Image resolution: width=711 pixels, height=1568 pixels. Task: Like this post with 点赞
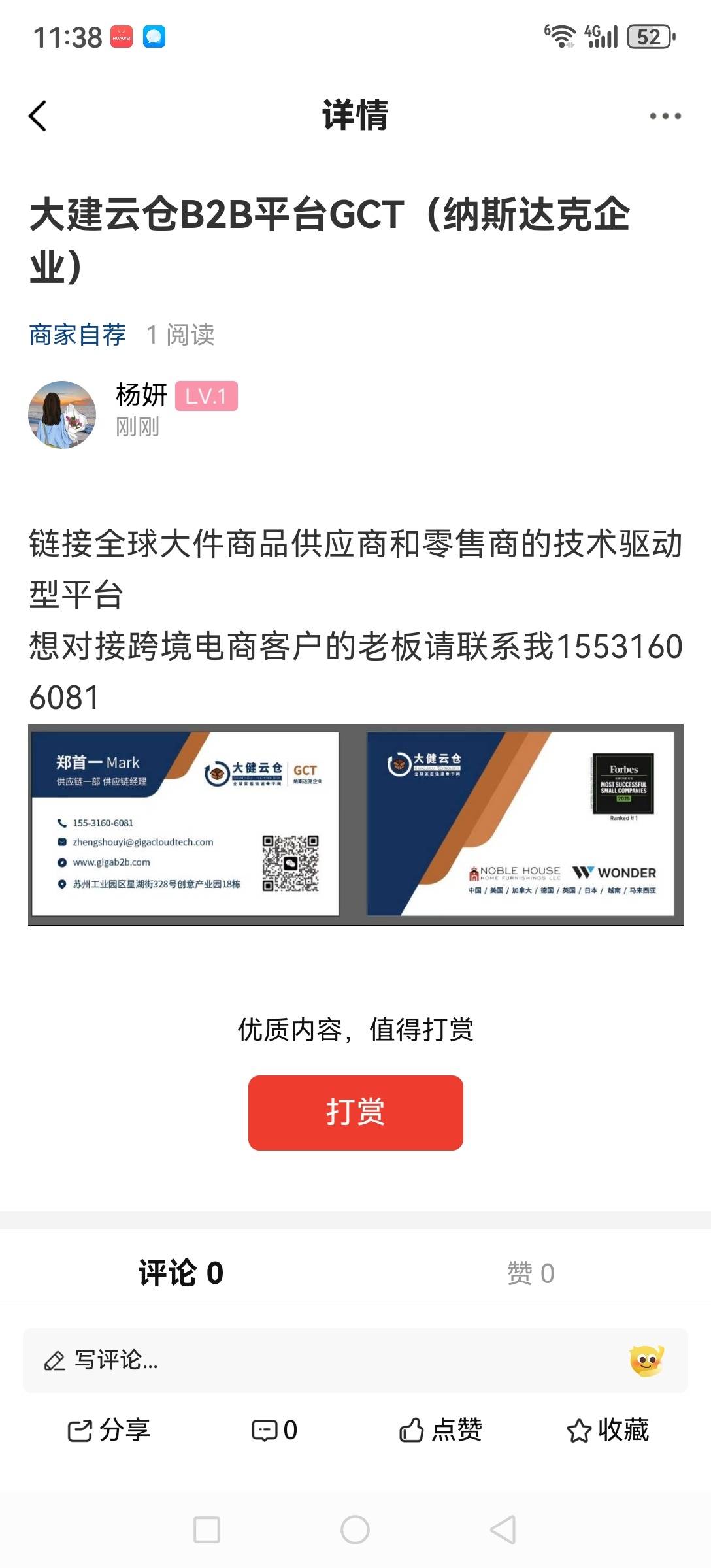click(x=440, y=1429)
